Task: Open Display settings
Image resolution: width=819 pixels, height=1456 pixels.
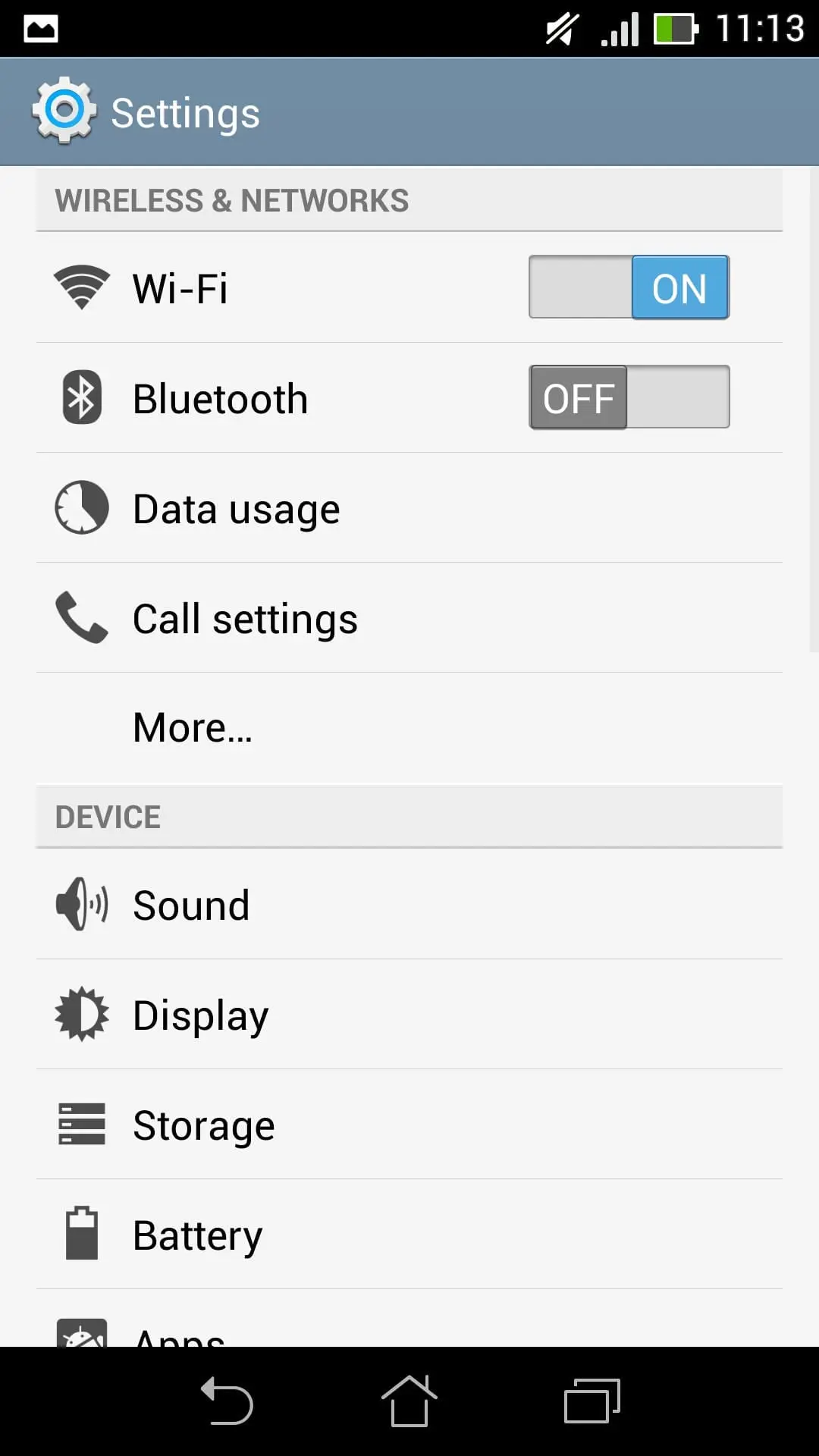Action: (409, 1014)
